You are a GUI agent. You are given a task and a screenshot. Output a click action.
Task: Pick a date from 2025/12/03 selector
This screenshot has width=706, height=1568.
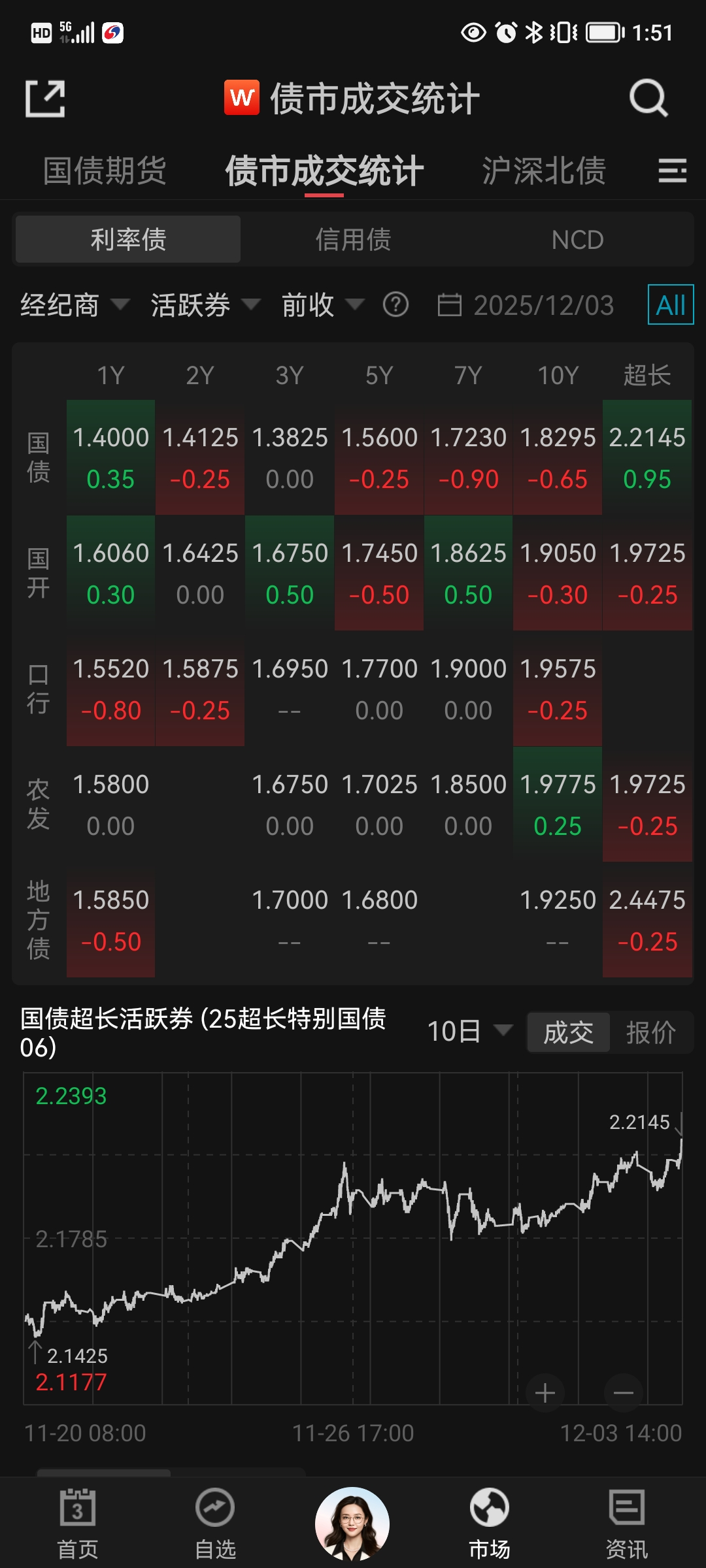[526, 305]
